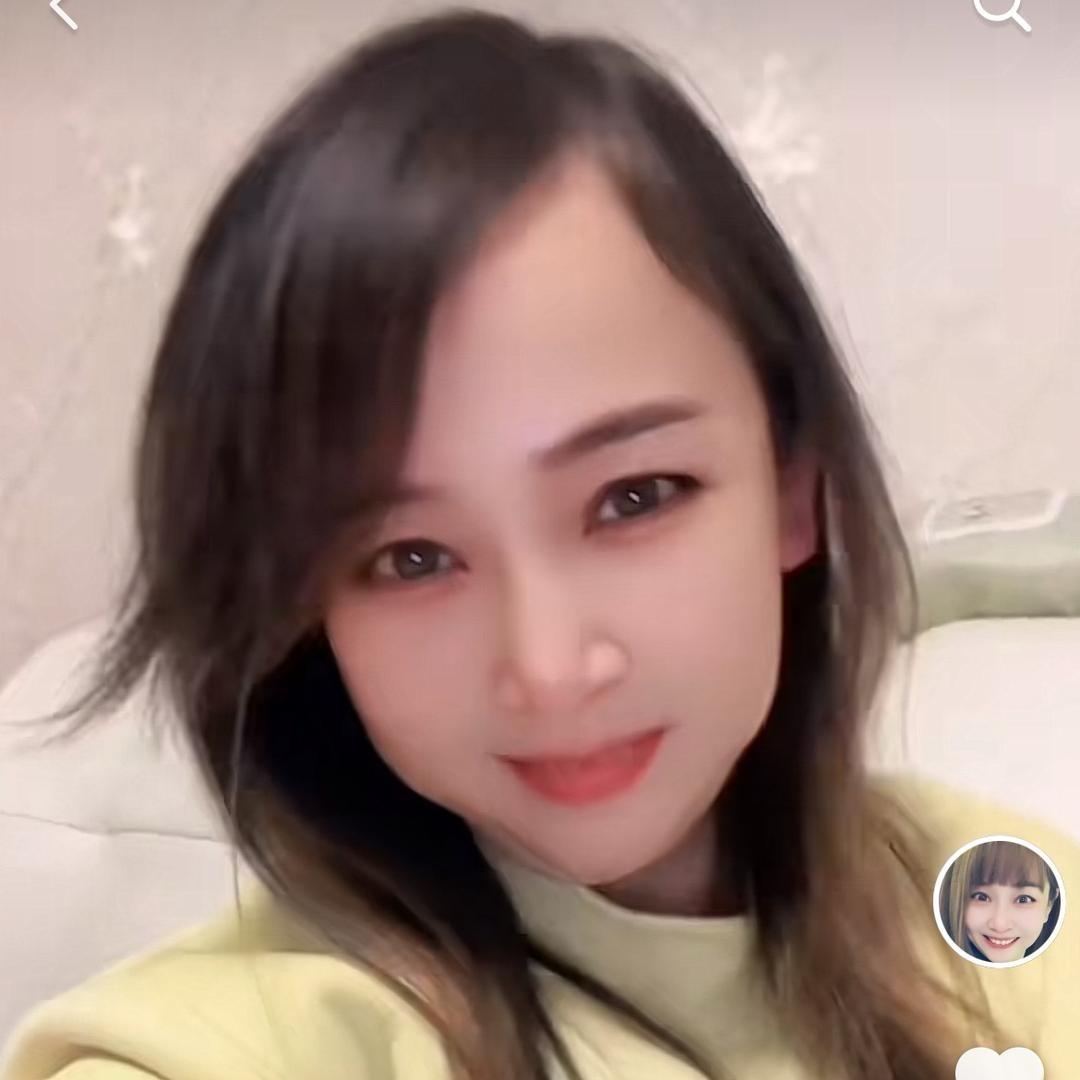Open the creator's profile avatar
Screen dimensions: 1080x1080
[x=998, y=901]
